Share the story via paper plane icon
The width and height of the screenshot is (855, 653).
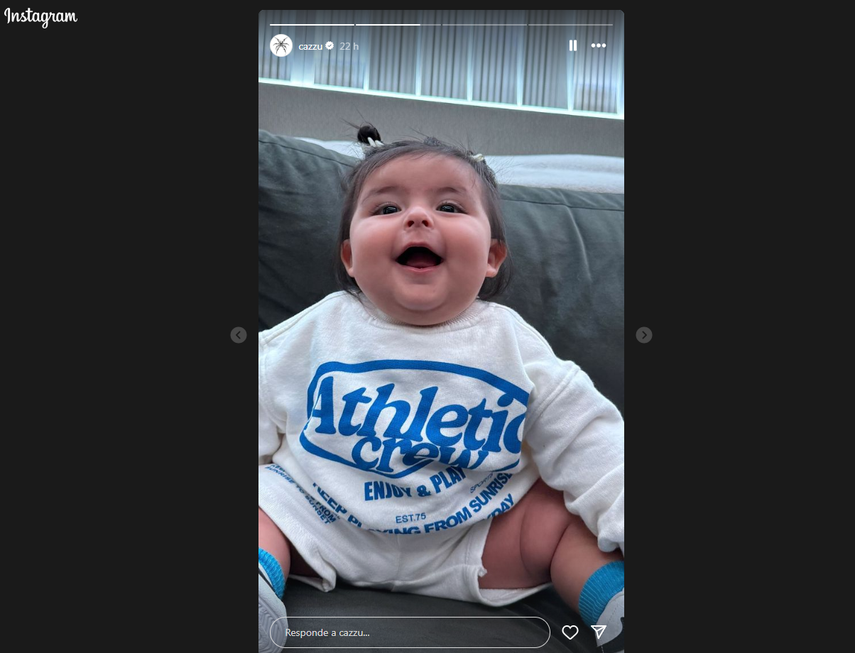coord(598,632)
